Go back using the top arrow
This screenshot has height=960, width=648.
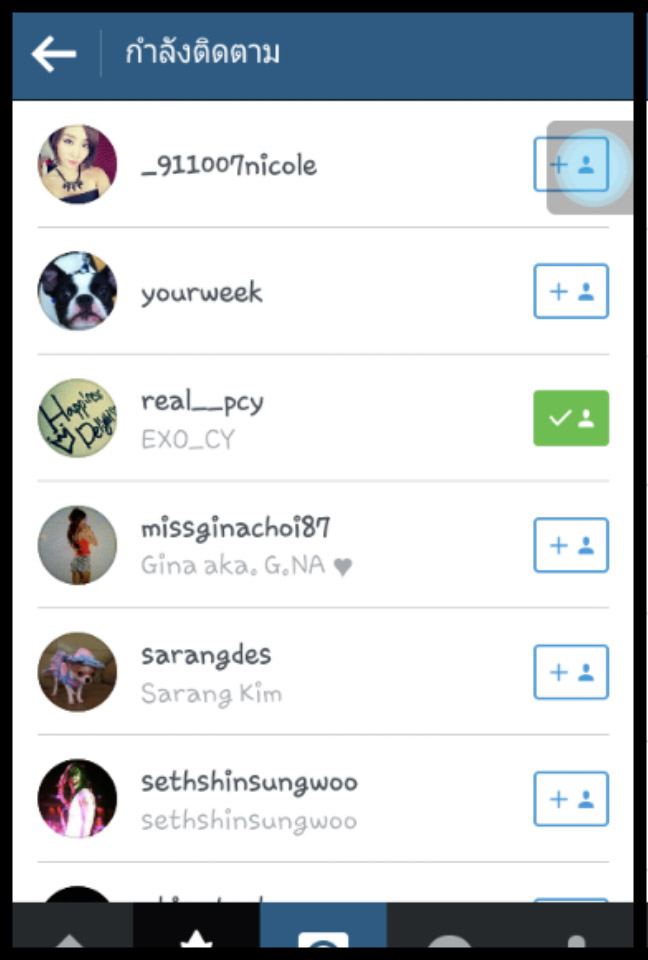pyautogui.click(x=54, y=54)
